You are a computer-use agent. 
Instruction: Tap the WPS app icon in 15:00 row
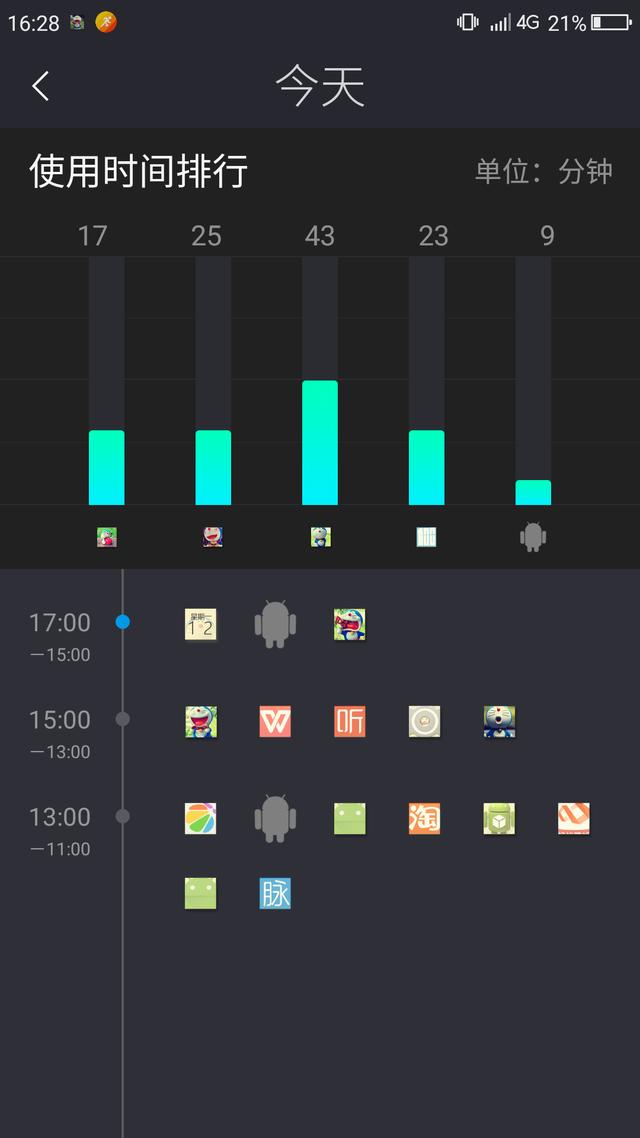(x=275, y=721)
